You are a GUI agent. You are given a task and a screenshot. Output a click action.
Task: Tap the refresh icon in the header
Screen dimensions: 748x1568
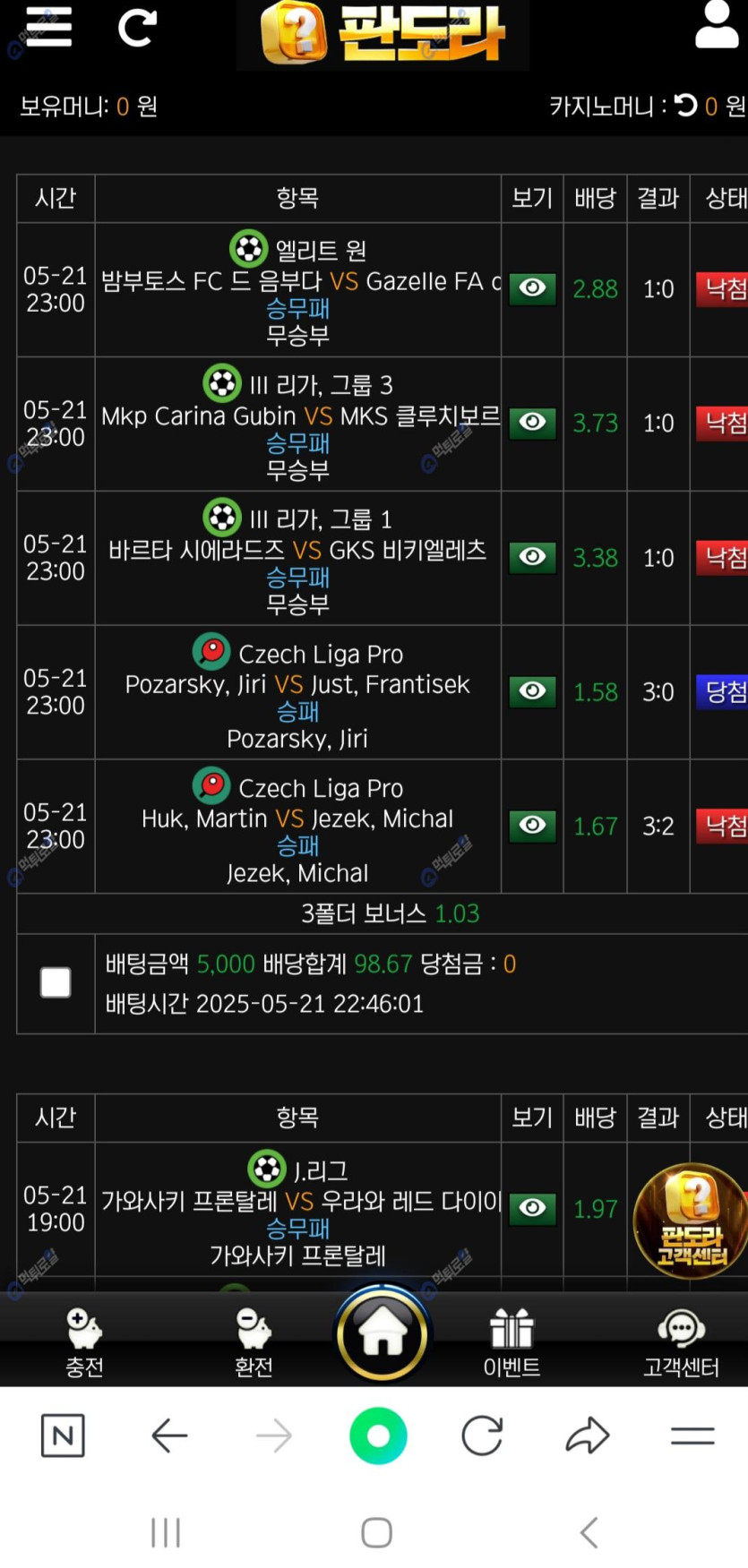click(137, 28)
